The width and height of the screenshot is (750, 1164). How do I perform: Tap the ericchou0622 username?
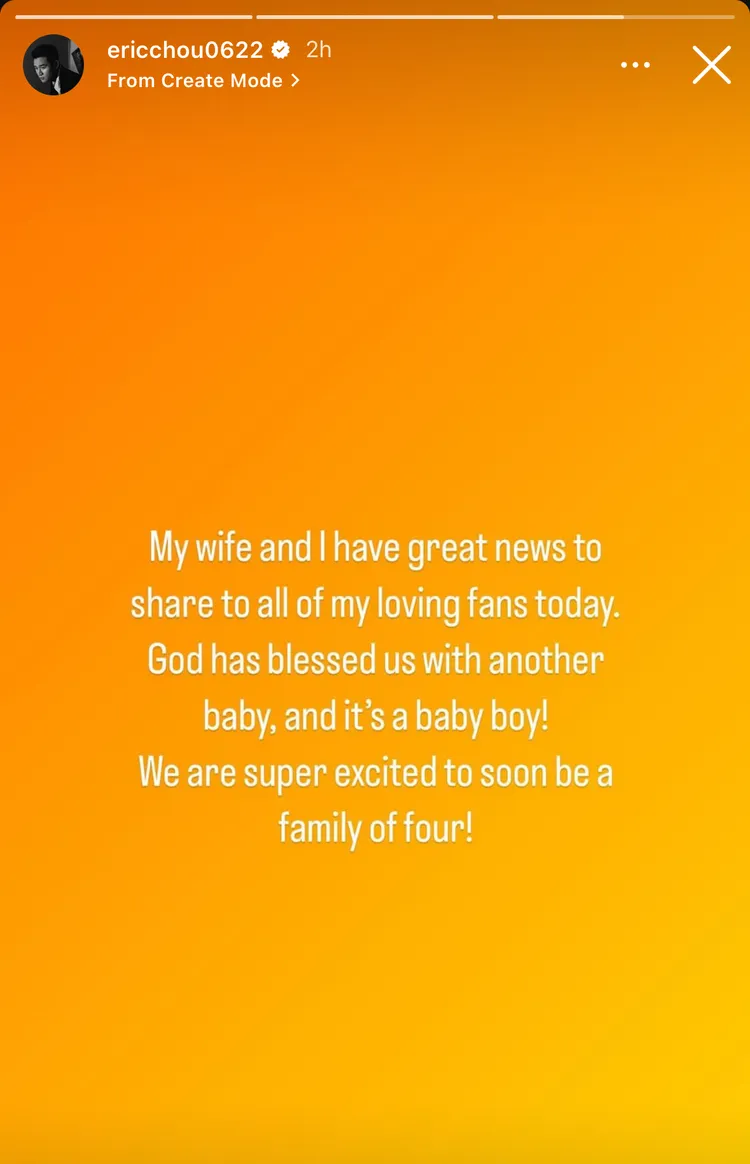point(185,50)
